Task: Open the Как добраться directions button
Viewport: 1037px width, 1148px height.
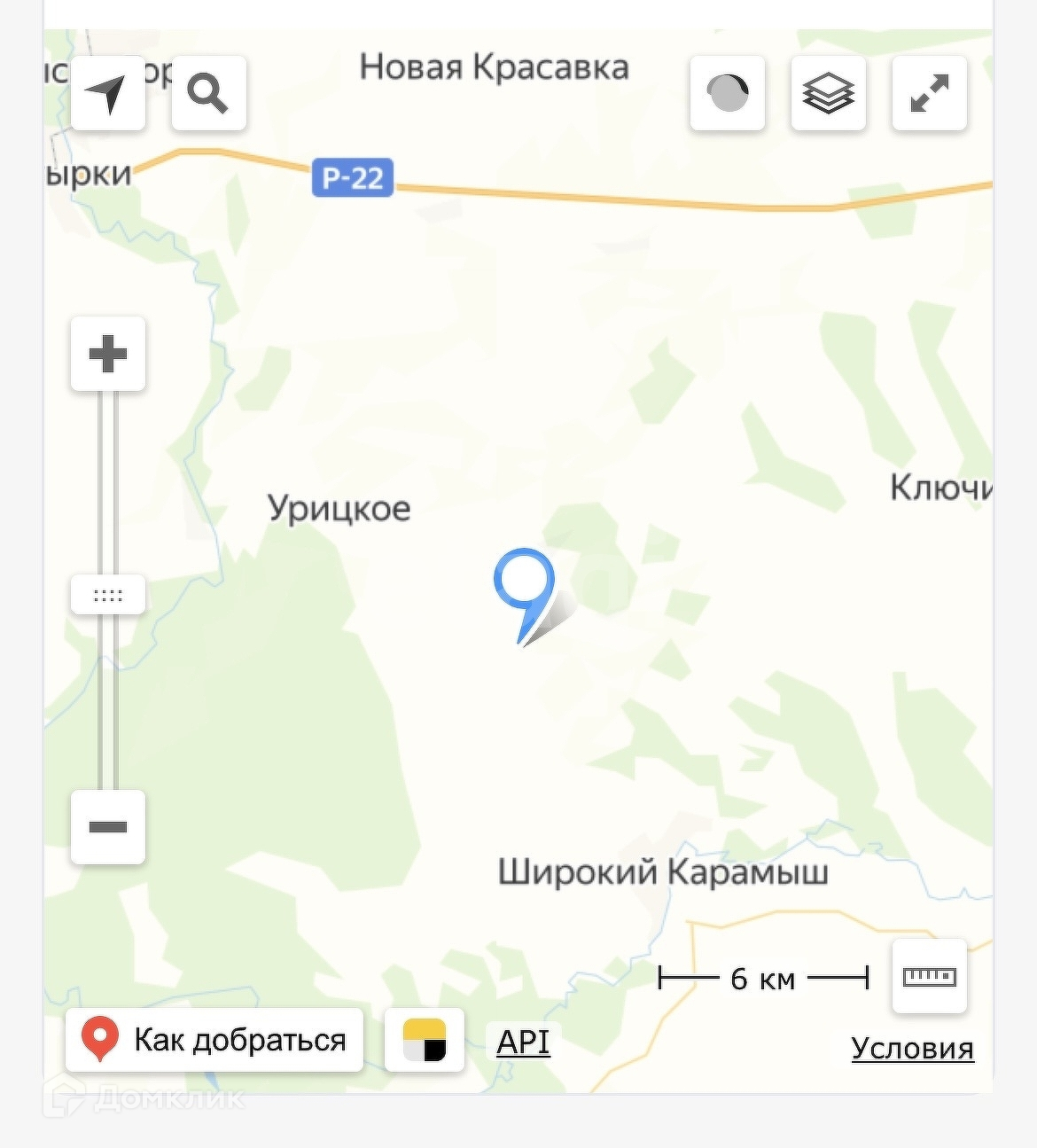Action: tap(214, 1040)
